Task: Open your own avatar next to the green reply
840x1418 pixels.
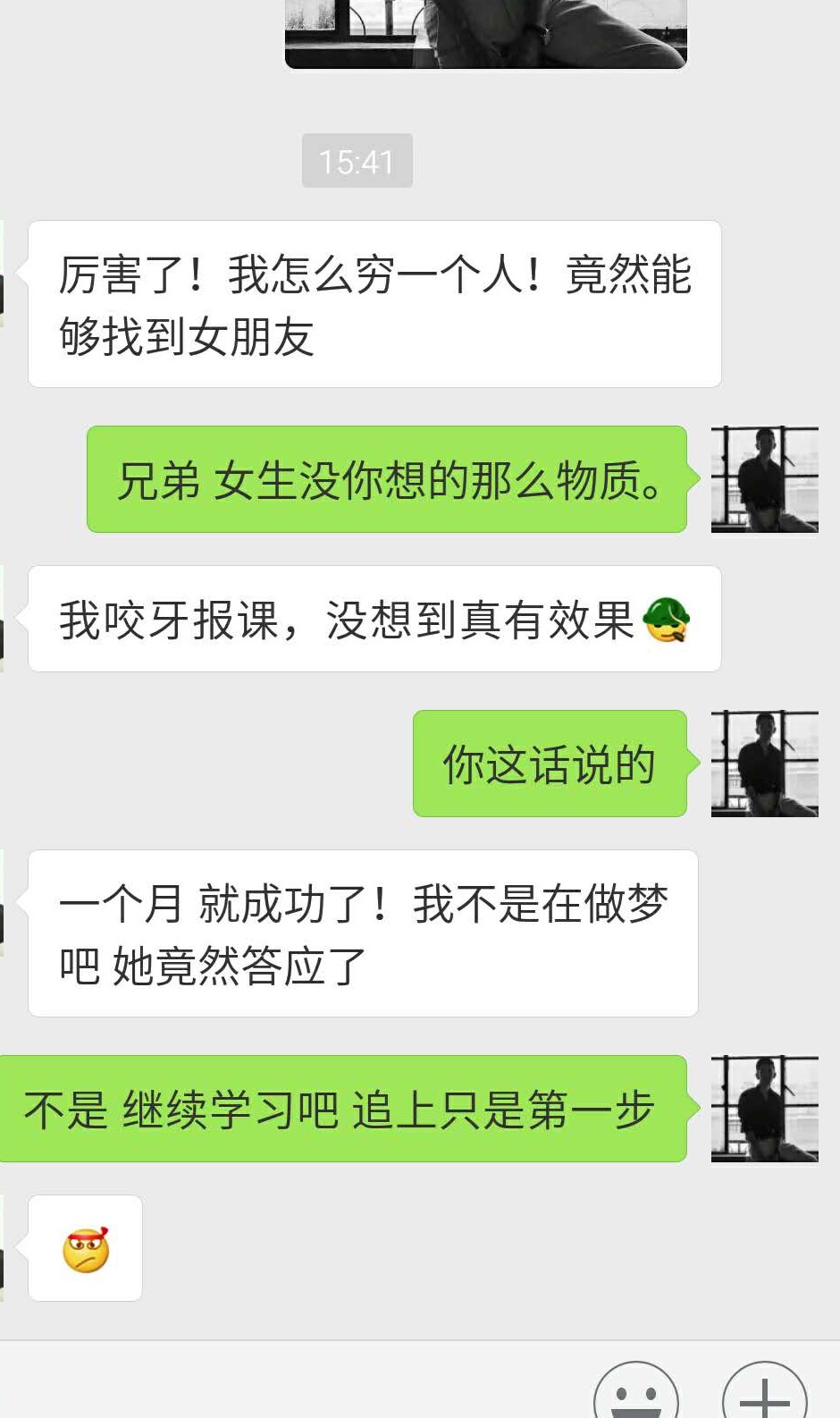Action: click(764, 478)
